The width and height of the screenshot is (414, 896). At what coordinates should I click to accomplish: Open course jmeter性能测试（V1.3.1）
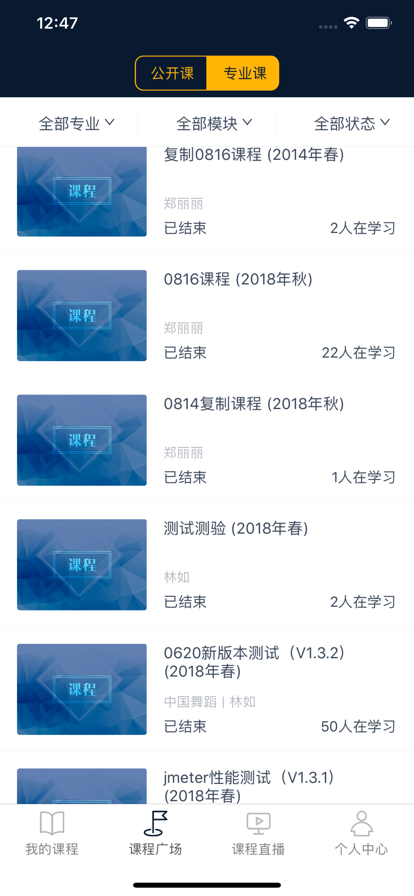(x=207, y=778)
